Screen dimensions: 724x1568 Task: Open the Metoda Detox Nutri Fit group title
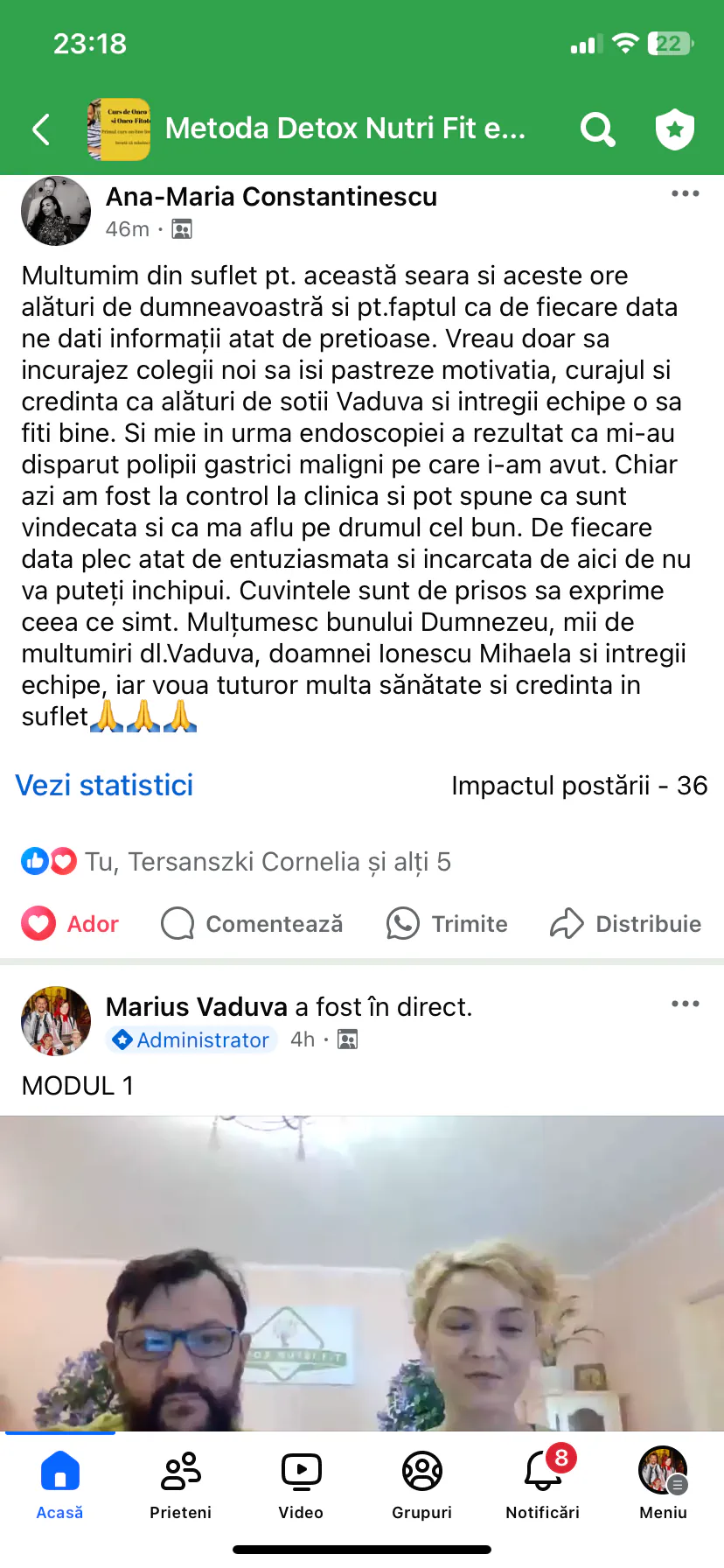tap(345, 129)
